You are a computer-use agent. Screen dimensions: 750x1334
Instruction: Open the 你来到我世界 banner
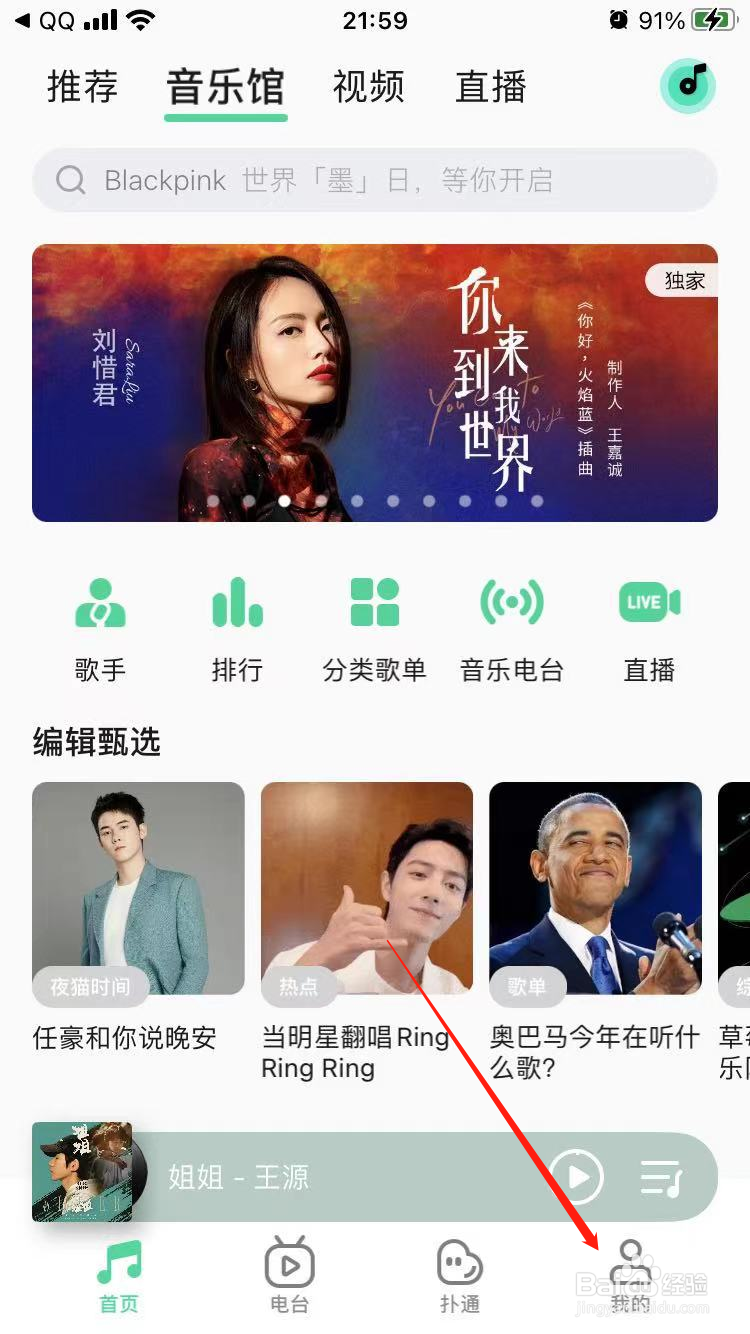(x=374, y=383)
